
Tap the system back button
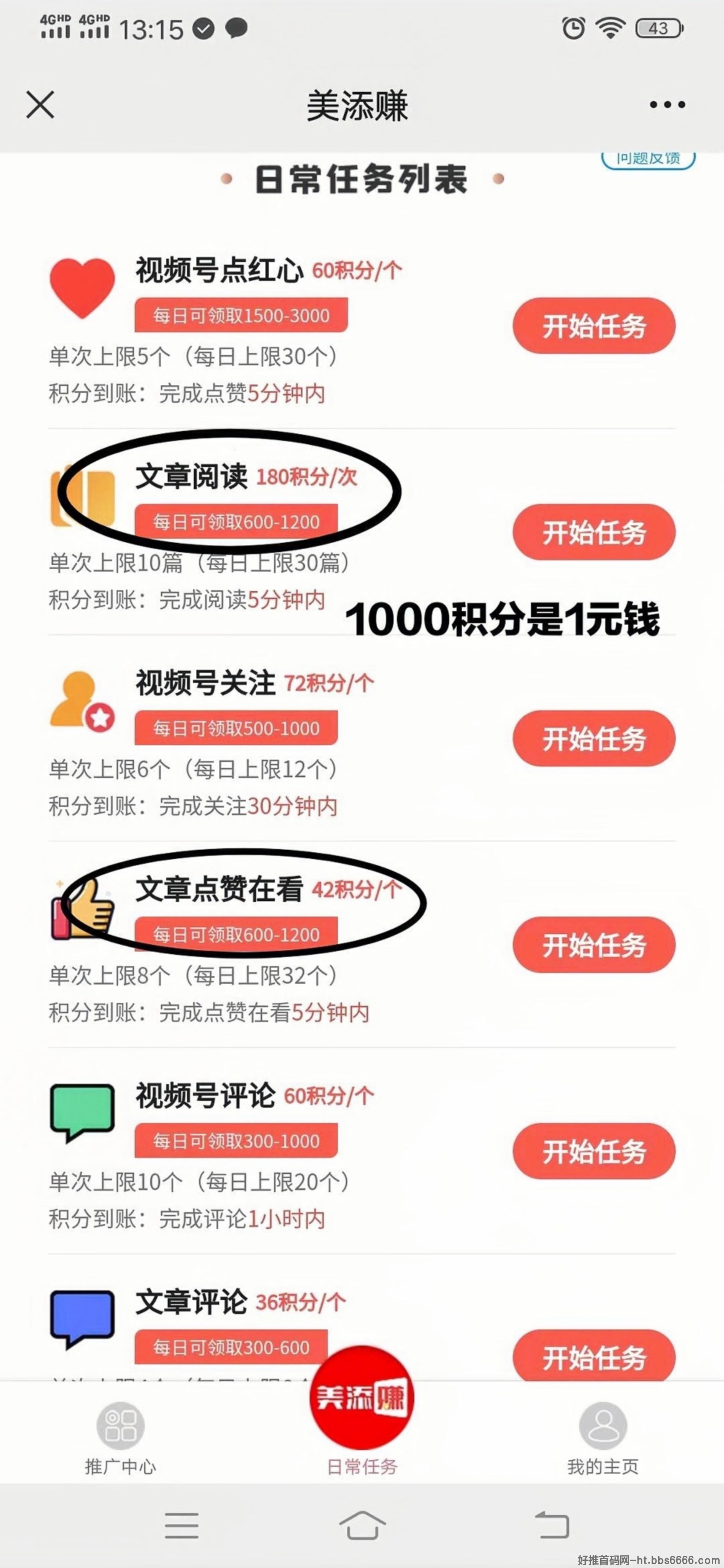[x=552, y=1525]
